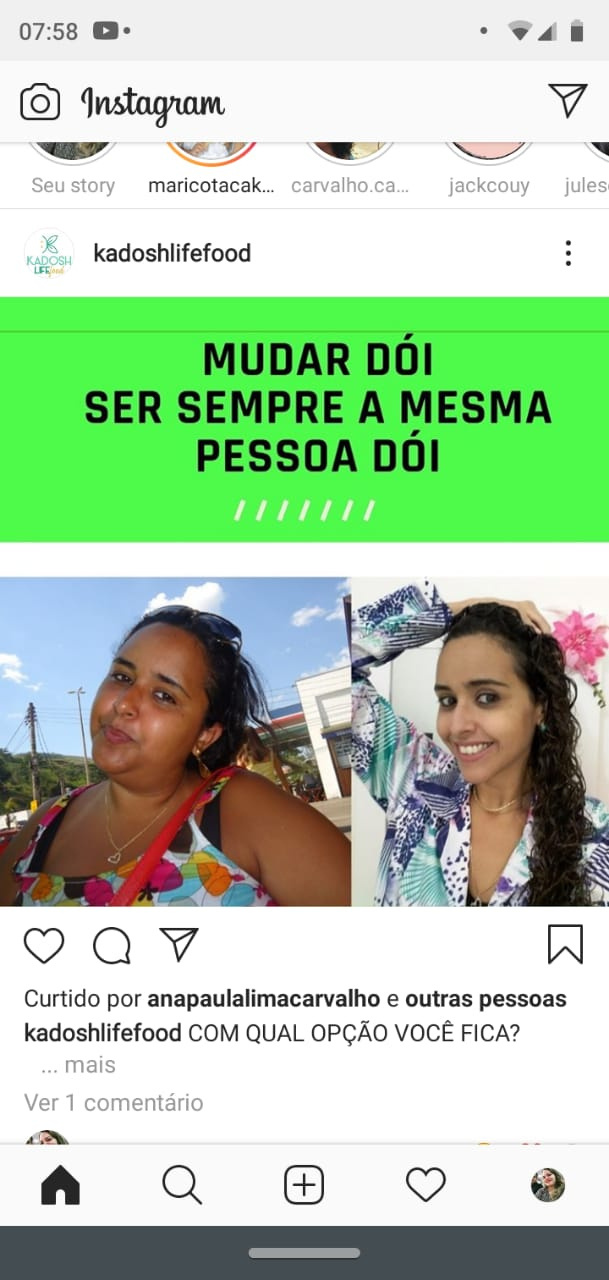Open the camera from the top bar
This screenshot has width=609, height=1280.
point(40,102)
